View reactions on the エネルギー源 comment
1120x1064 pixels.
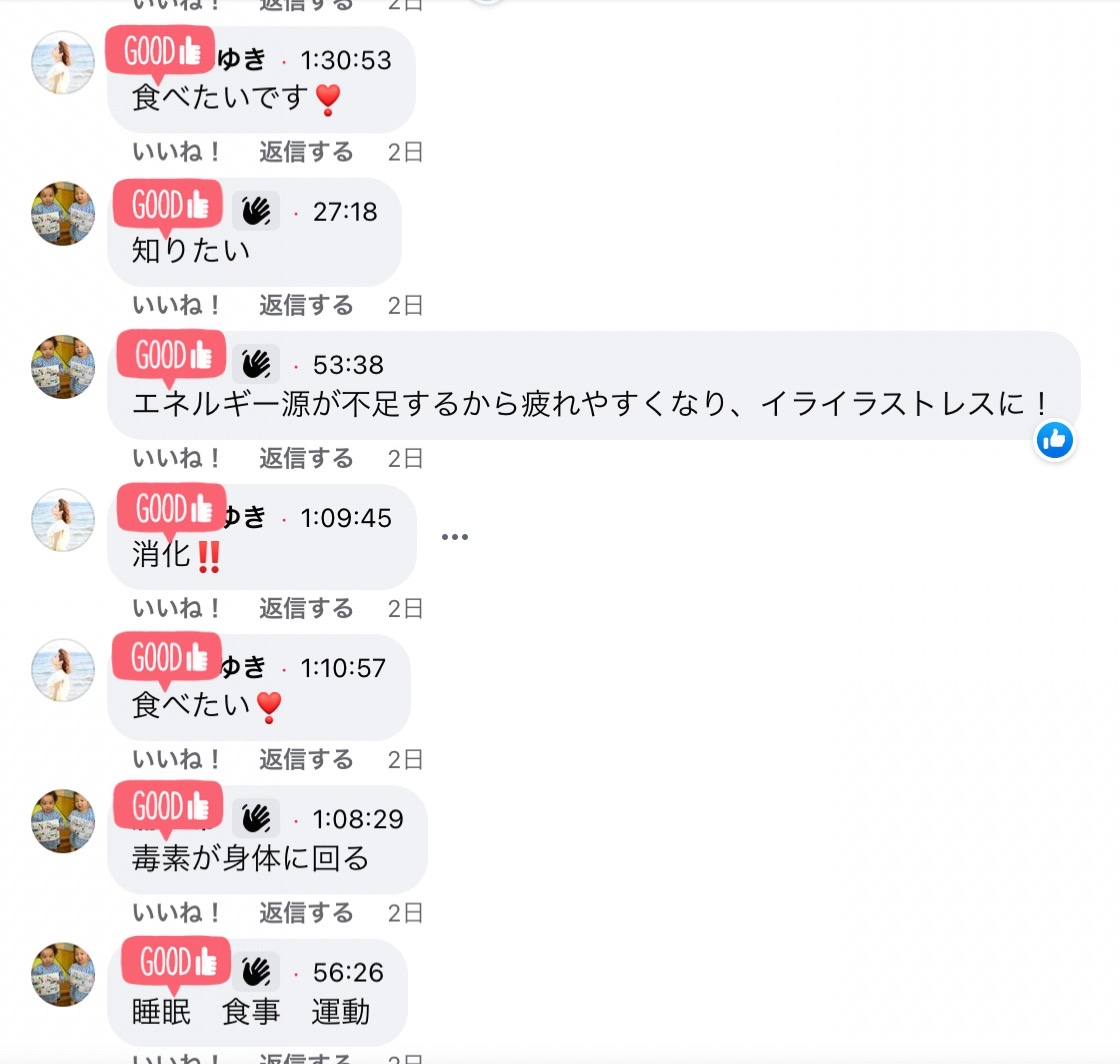click(x=1054, y=439)
